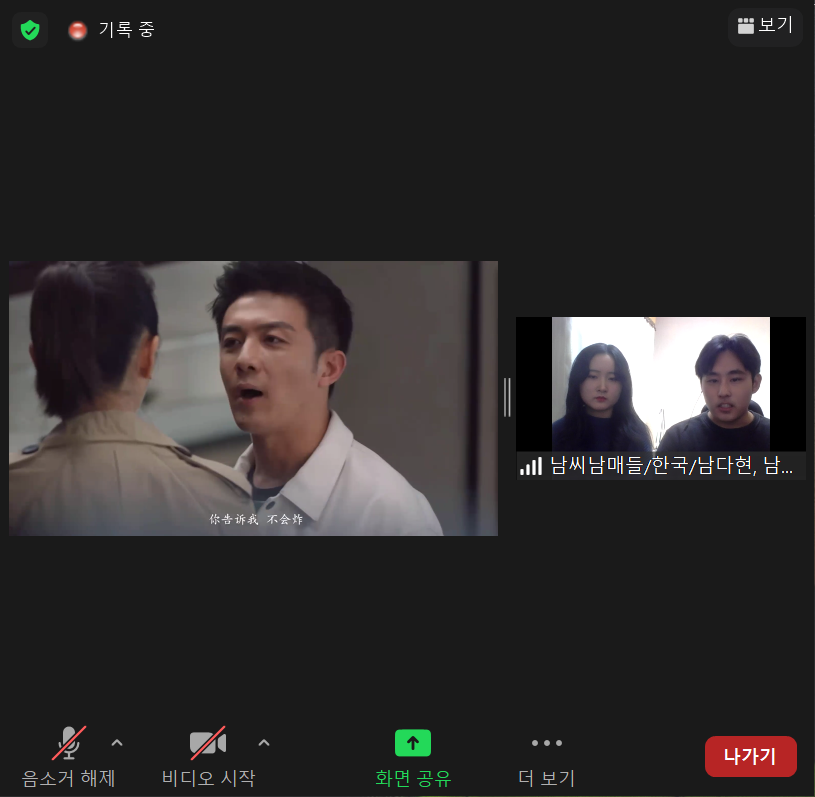Tap the divider handle between panels
The height and width of the screenshot is (797, 815).
pyautogui.click(x=507, y=397)
